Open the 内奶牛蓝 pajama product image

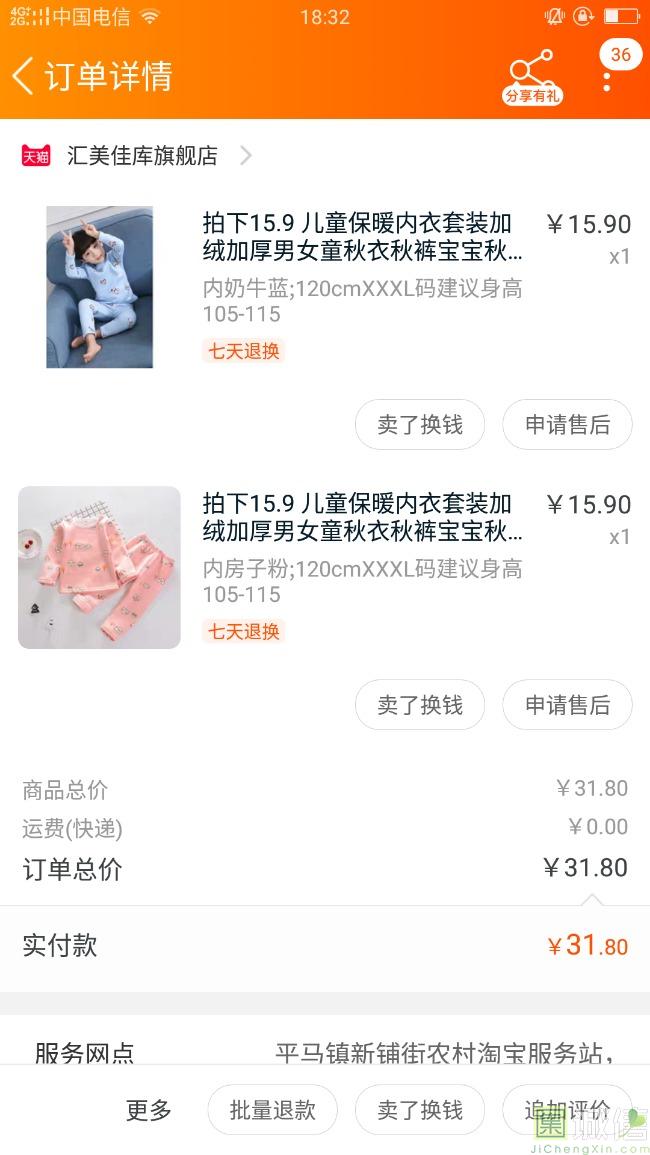(99, 287)
